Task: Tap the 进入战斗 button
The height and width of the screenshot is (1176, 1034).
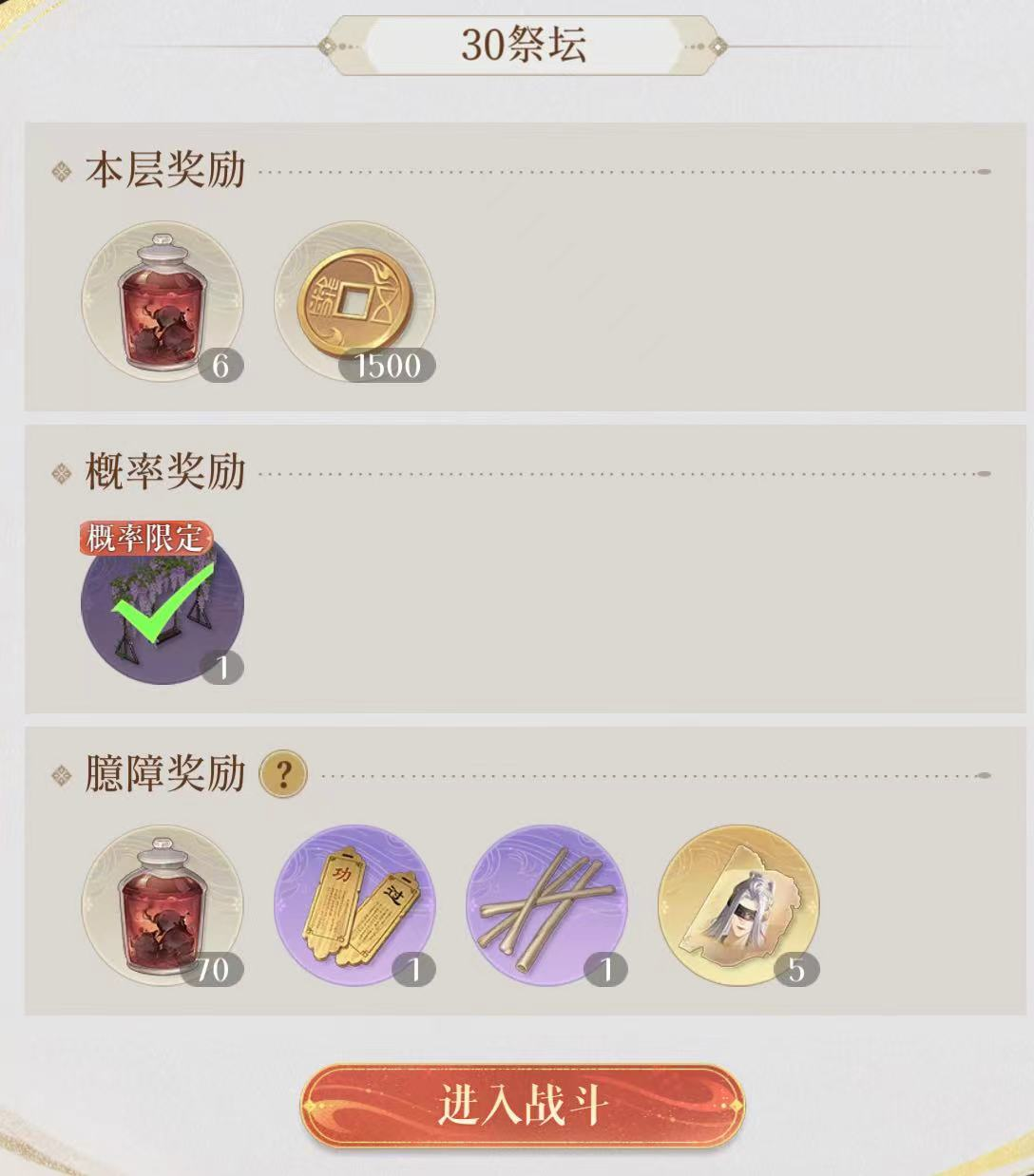Action: point(522,1107)
